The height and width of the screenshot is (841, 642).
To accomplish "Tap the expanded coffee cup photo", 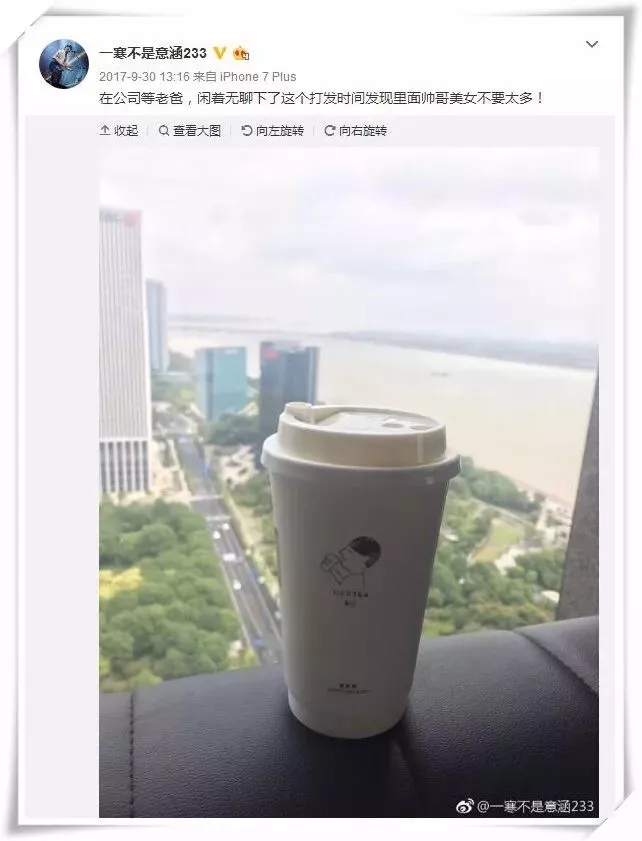I will tap(348, 480).
